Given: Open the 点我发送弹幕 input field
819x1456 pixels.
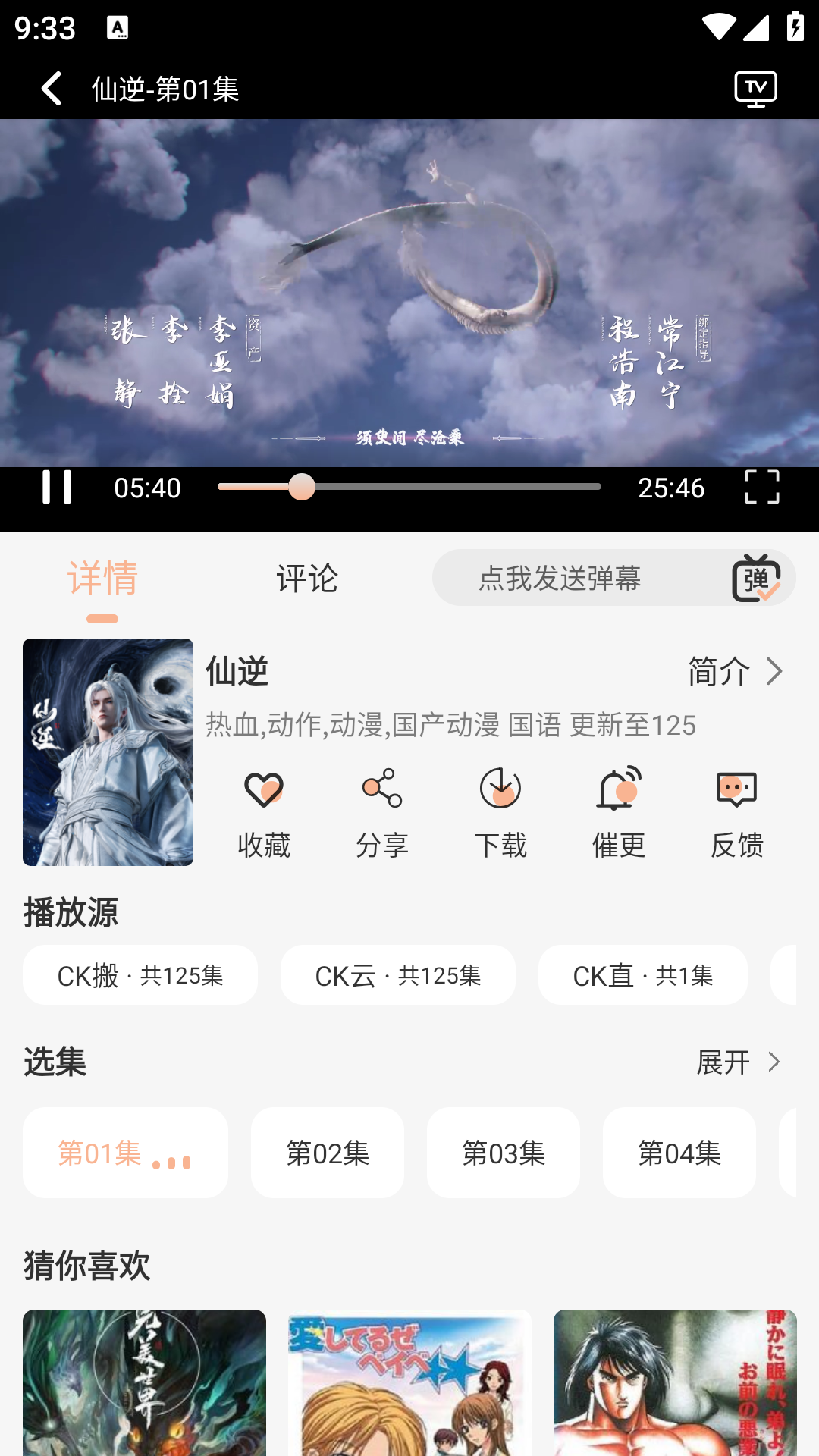Looking at the screenshot, I should [x=560, y=579].
